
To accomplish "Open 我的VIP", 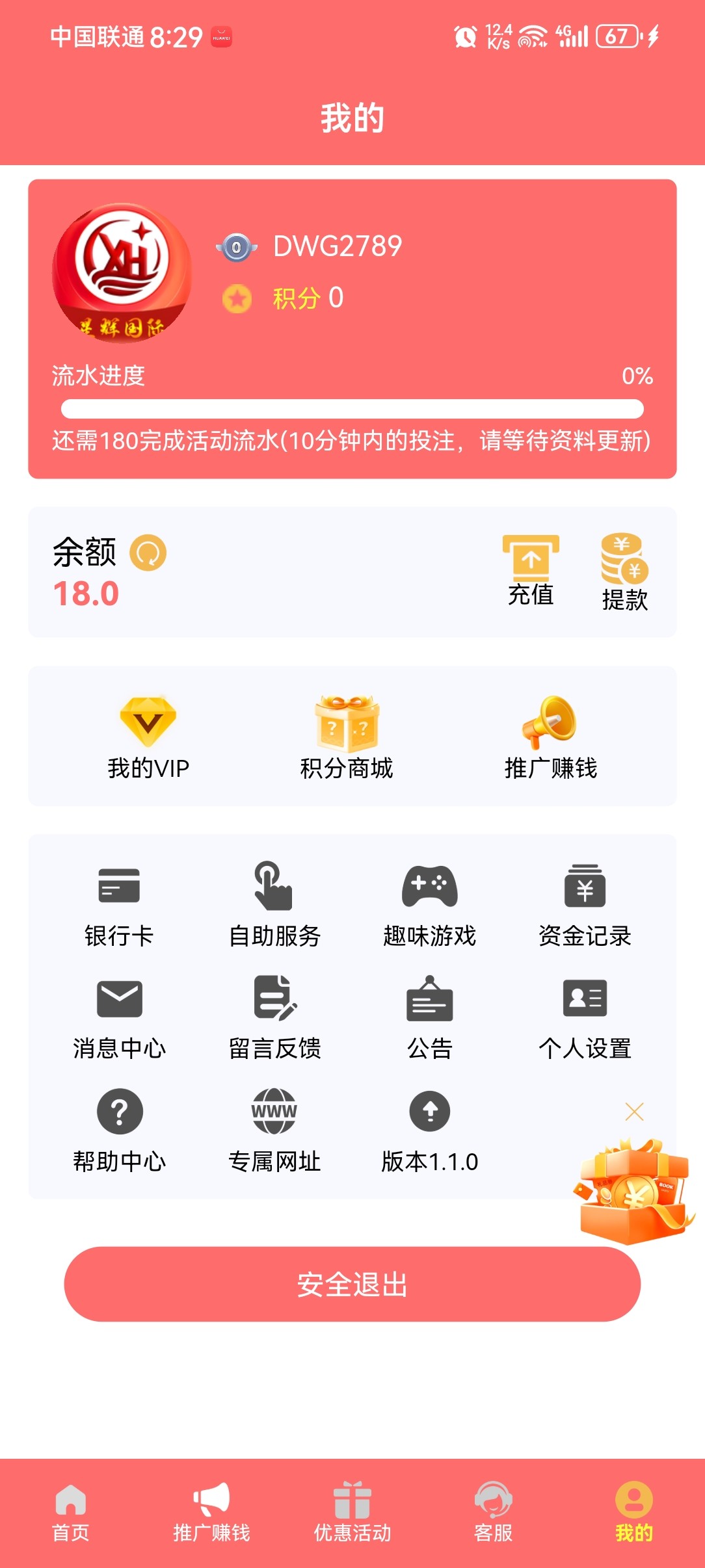I will pyautogui.click(x=148, y=738).
